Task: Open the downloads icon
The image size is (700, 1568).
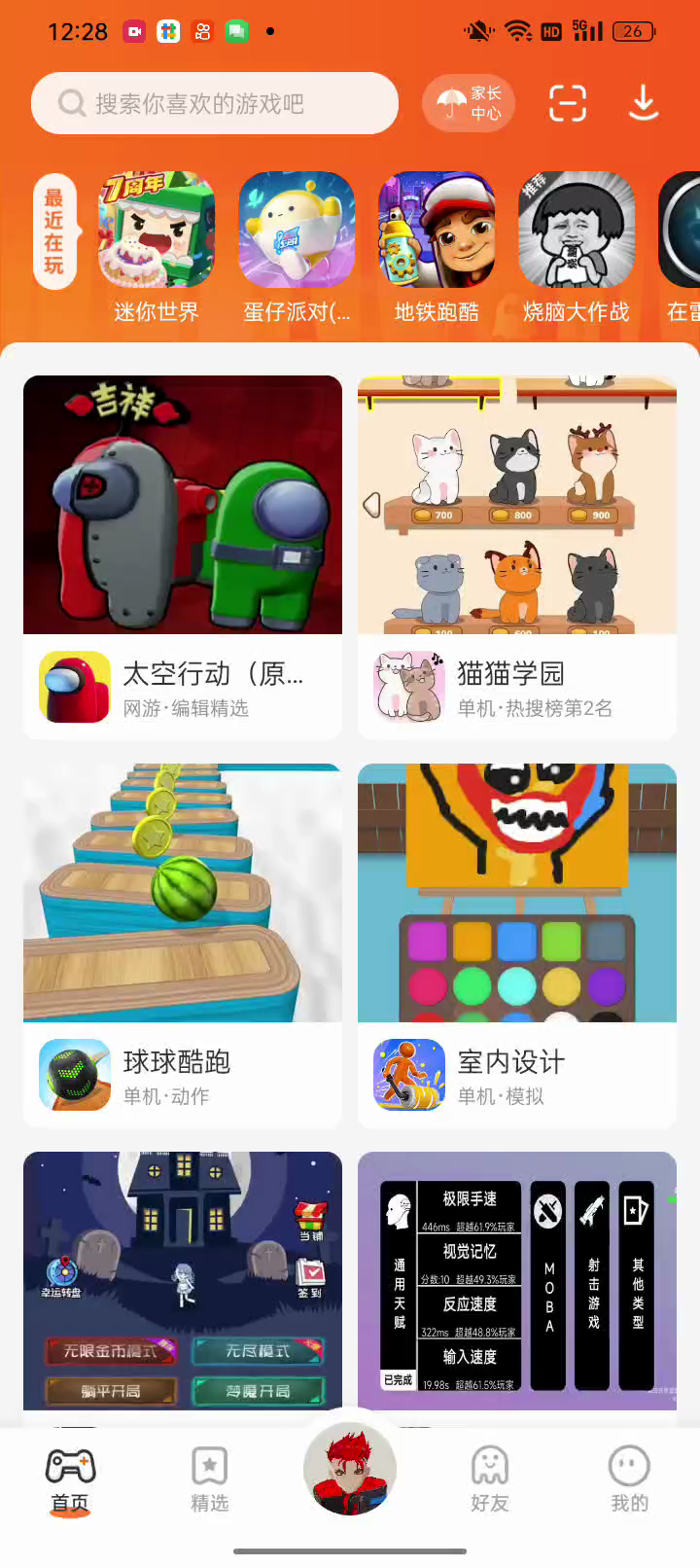Action: [x=643, y=103]
